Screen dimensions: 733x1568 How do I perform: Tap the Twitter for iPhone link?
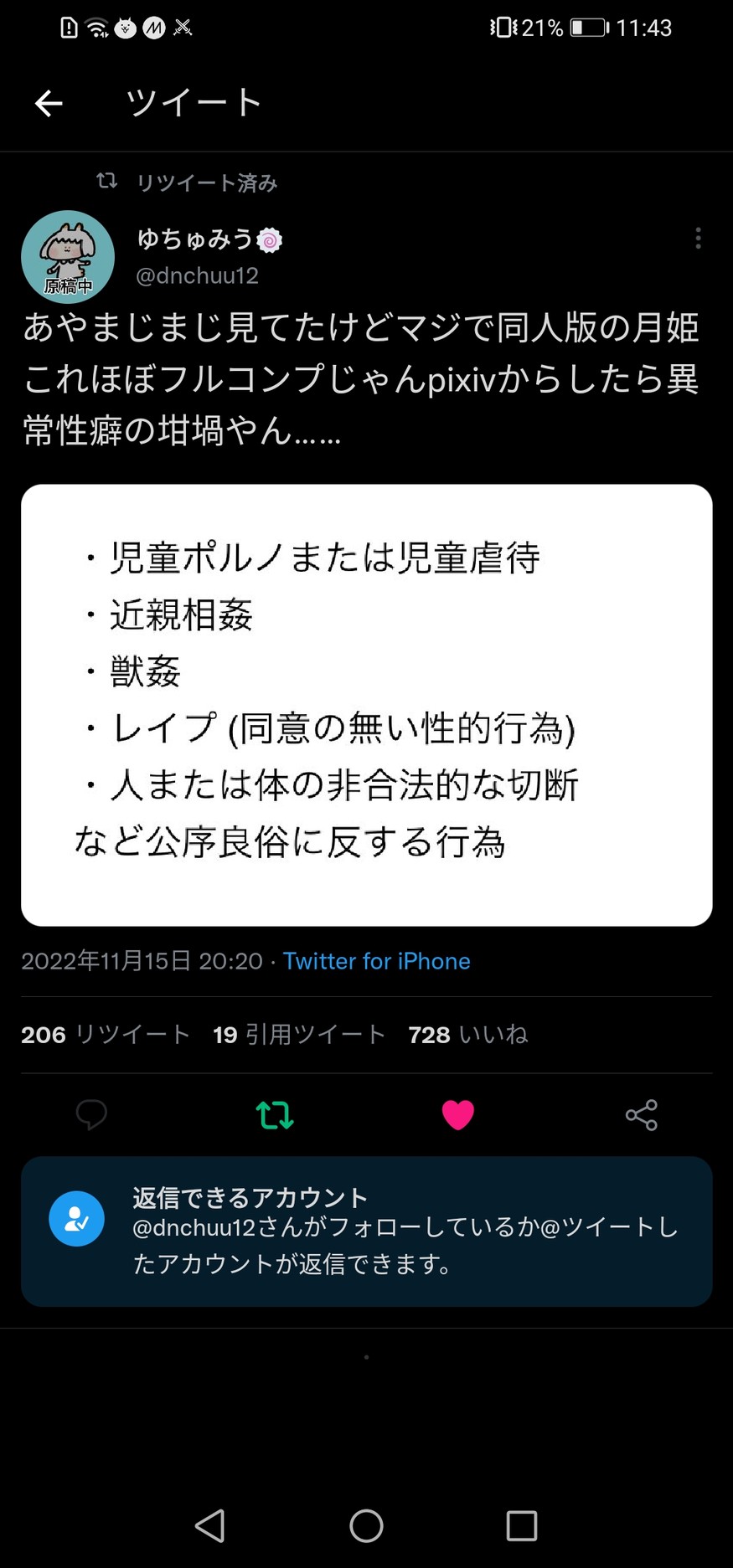376,960
